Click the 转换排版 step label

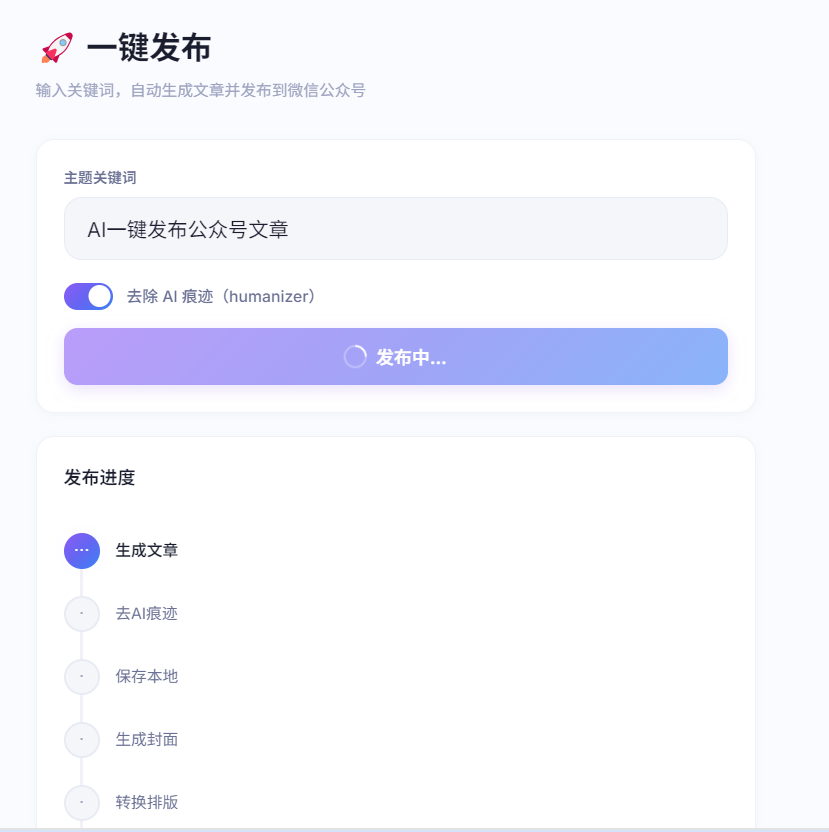pyautogui.click(x=145, y=803)
